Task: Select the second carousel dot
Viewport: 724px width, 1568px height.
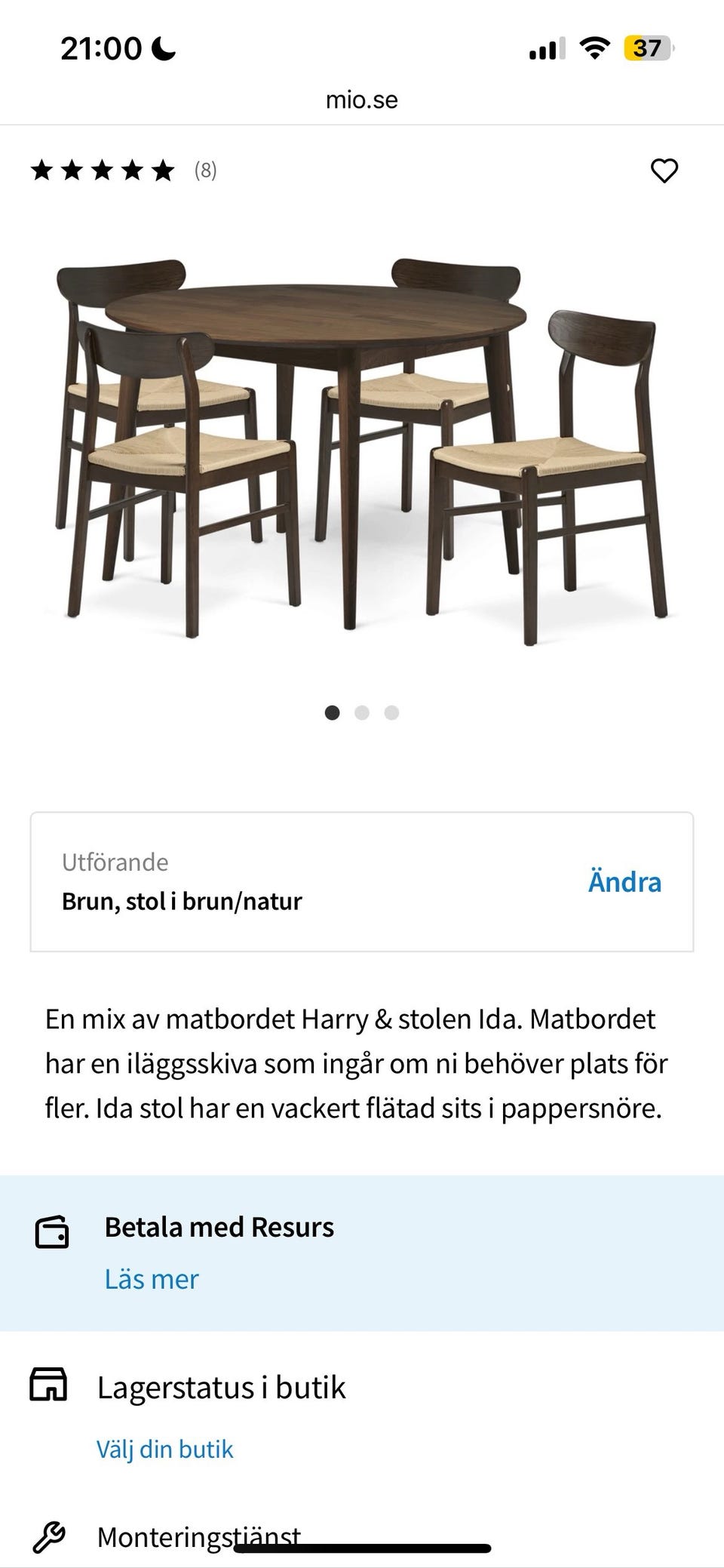Action: pos(362,712)
